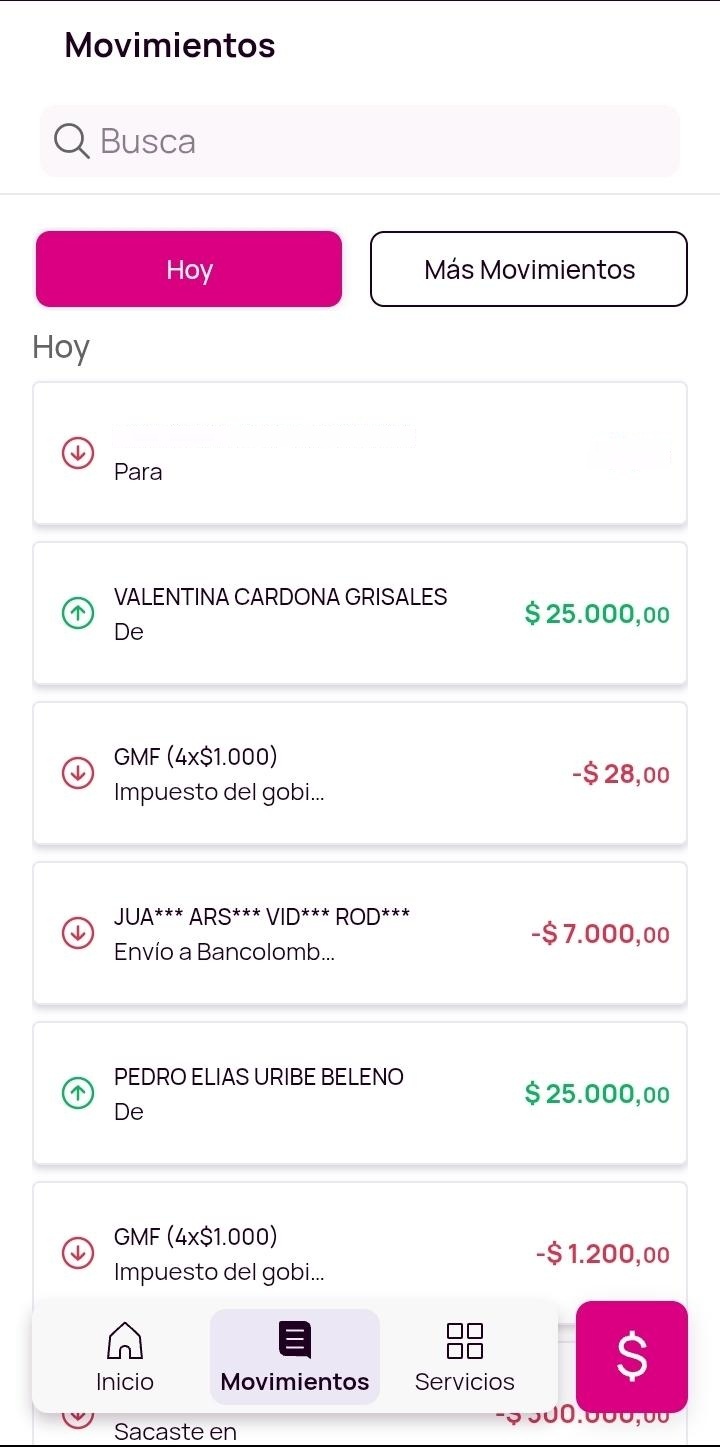Open the Envío a Bancolombia transaction for $7.000
The width and height of the screenshot is (720, 1447).
tap(360, 933)
